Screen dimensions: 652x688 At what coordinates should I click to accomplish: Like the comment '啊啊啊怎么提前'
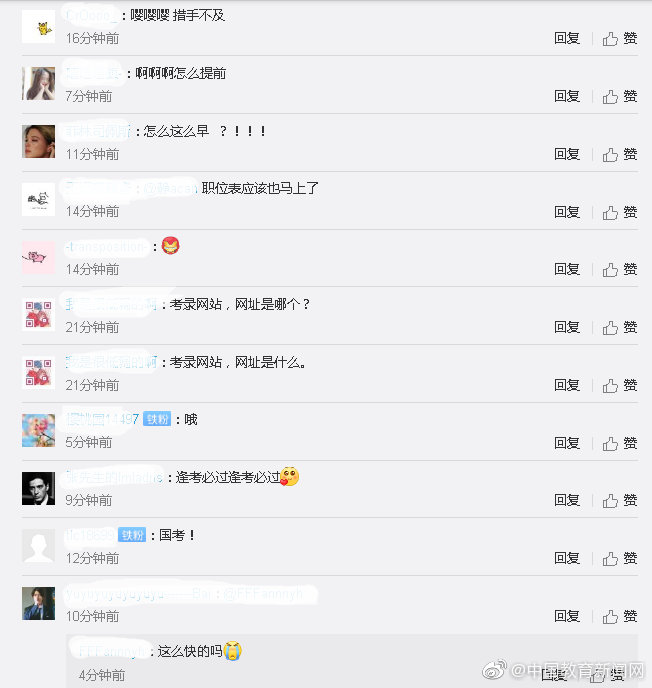(620, 97)
